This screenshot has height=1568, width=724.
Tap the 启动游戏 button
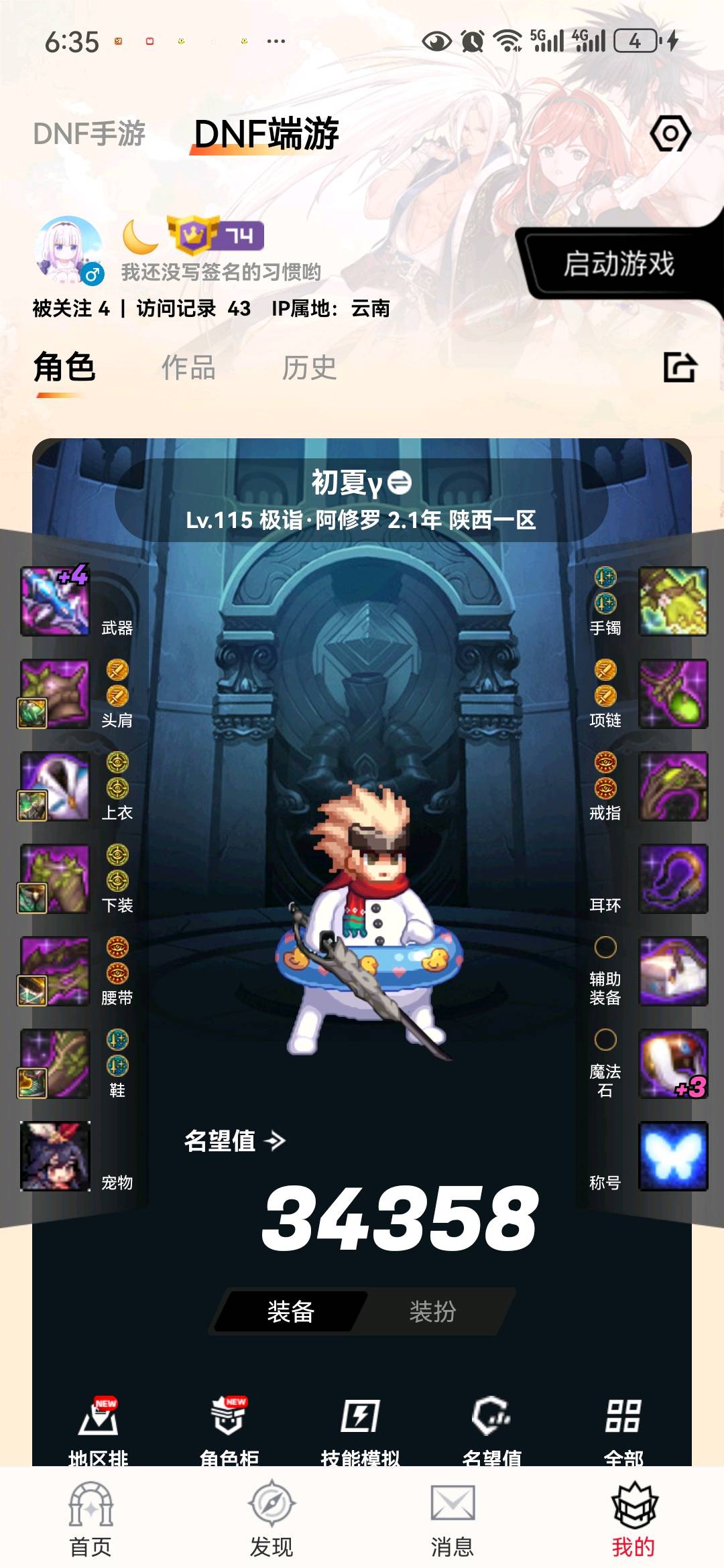point(619,263)
